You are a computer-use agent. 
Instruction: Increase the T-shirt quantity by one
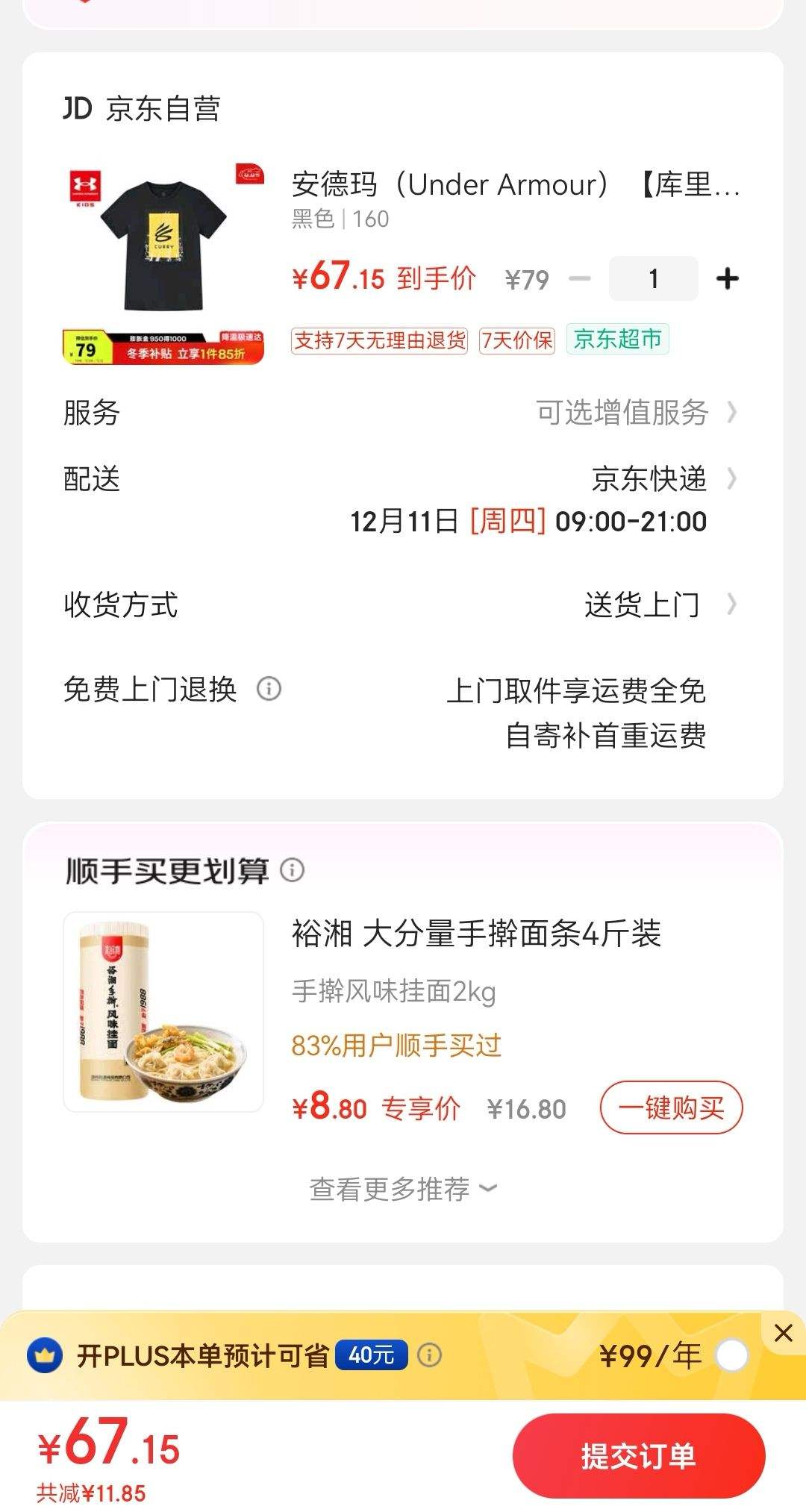[727, 279]
